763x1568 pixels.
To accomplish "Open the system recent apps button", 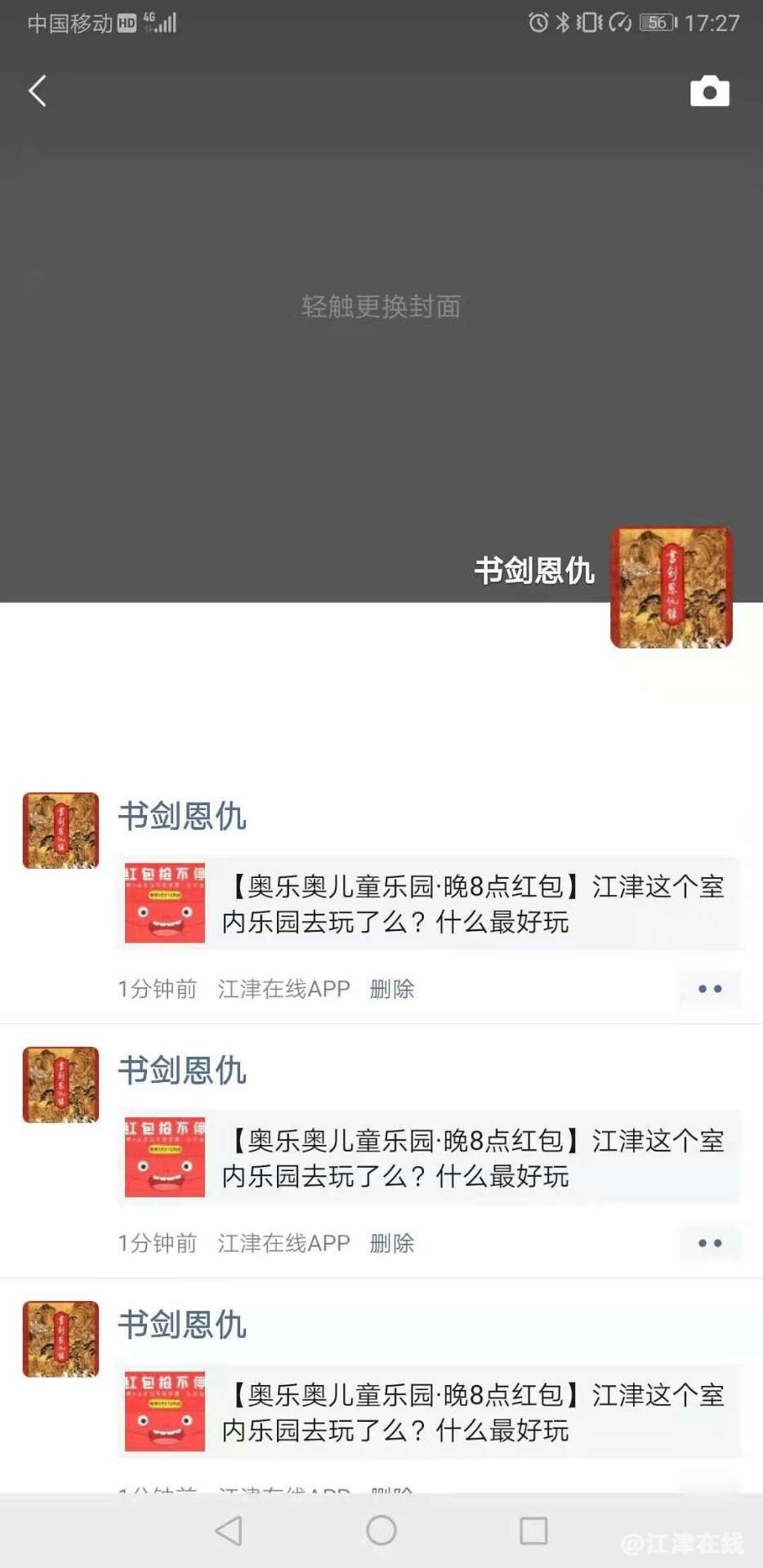I will click(533, 1530).
